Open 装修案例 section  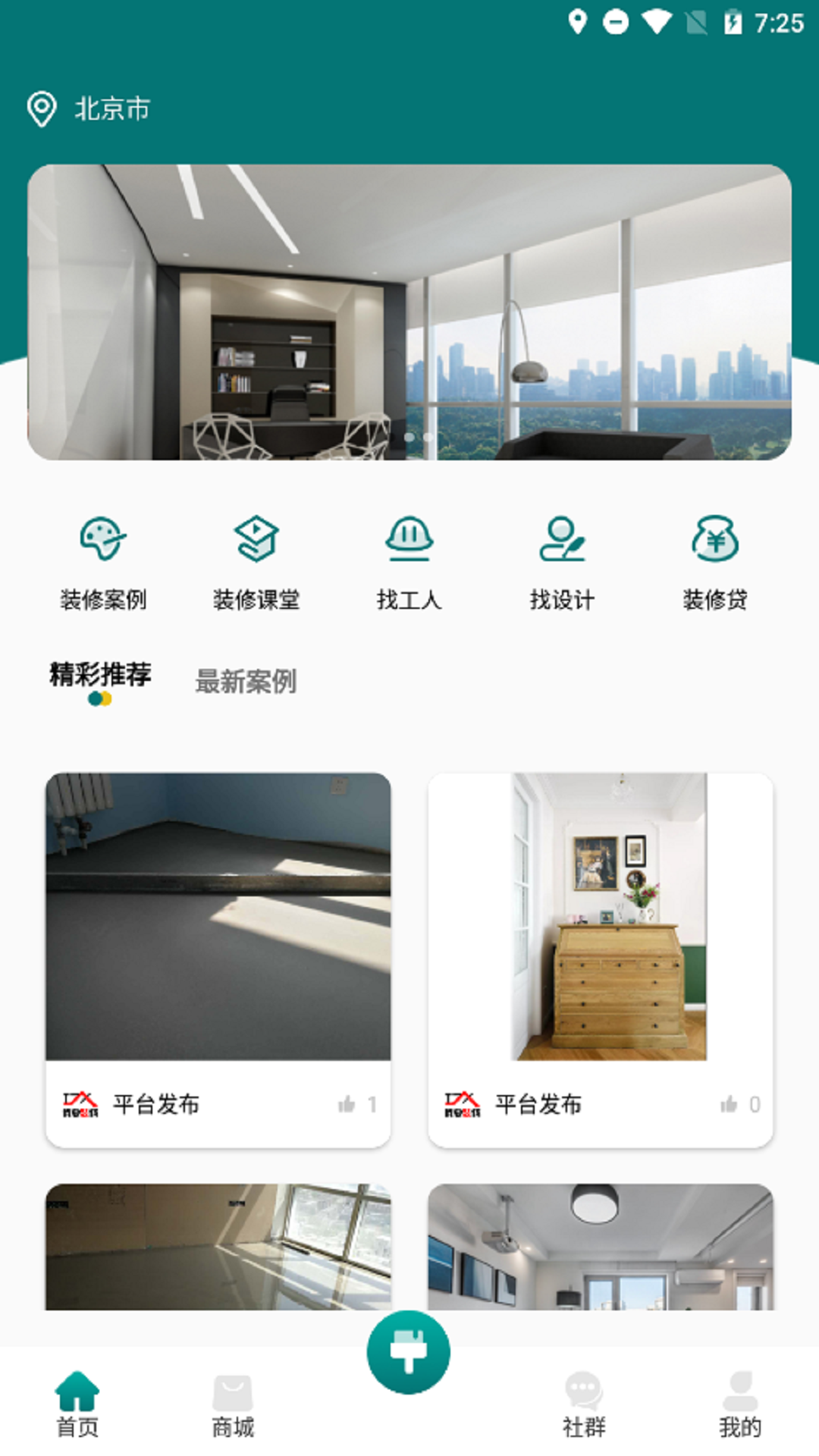[x=103, y=563]
